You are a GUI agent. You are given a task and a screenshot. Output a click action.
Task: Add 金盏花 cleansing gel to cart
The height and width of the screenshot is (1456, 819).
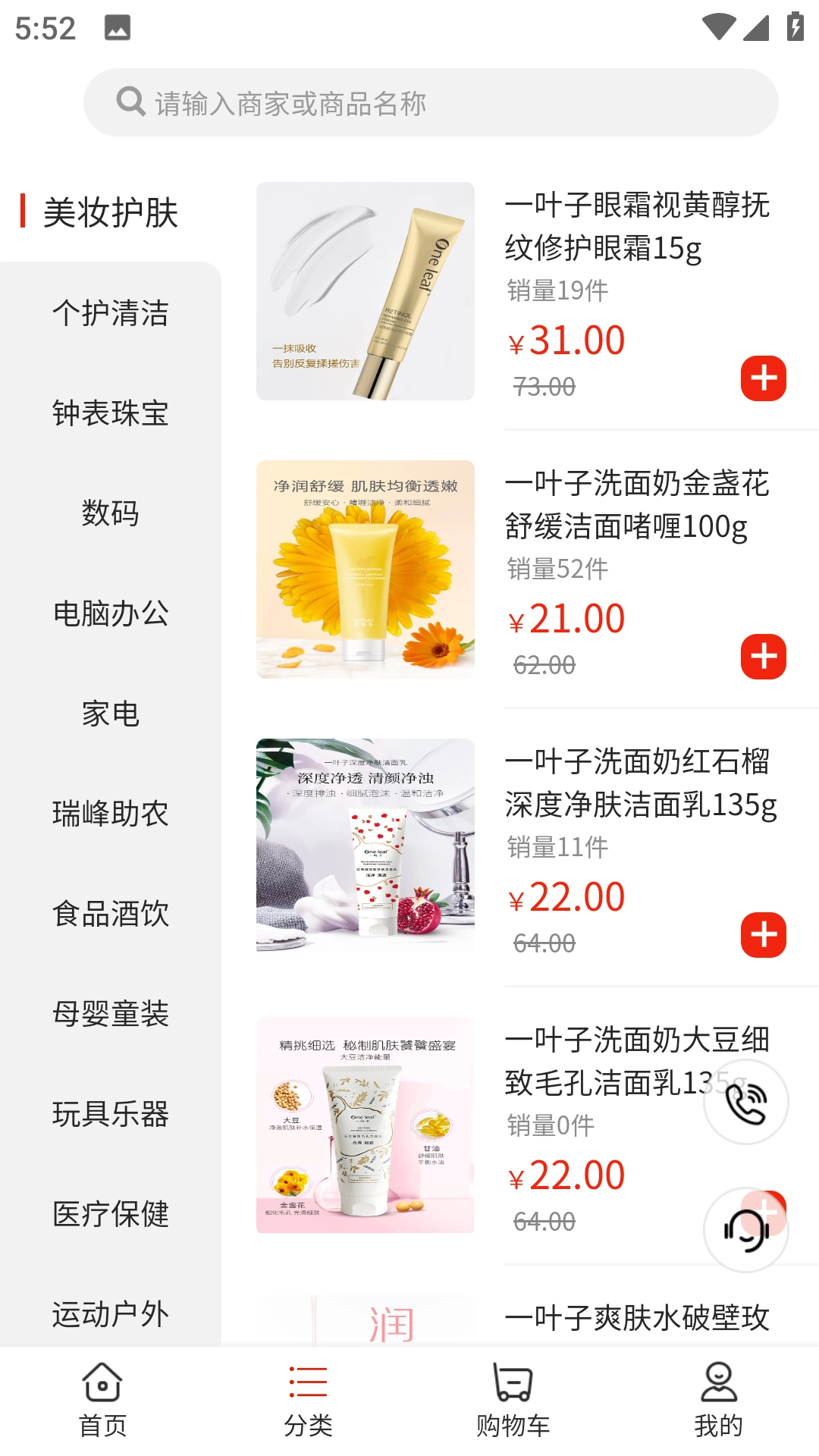(x=764, y=657)
